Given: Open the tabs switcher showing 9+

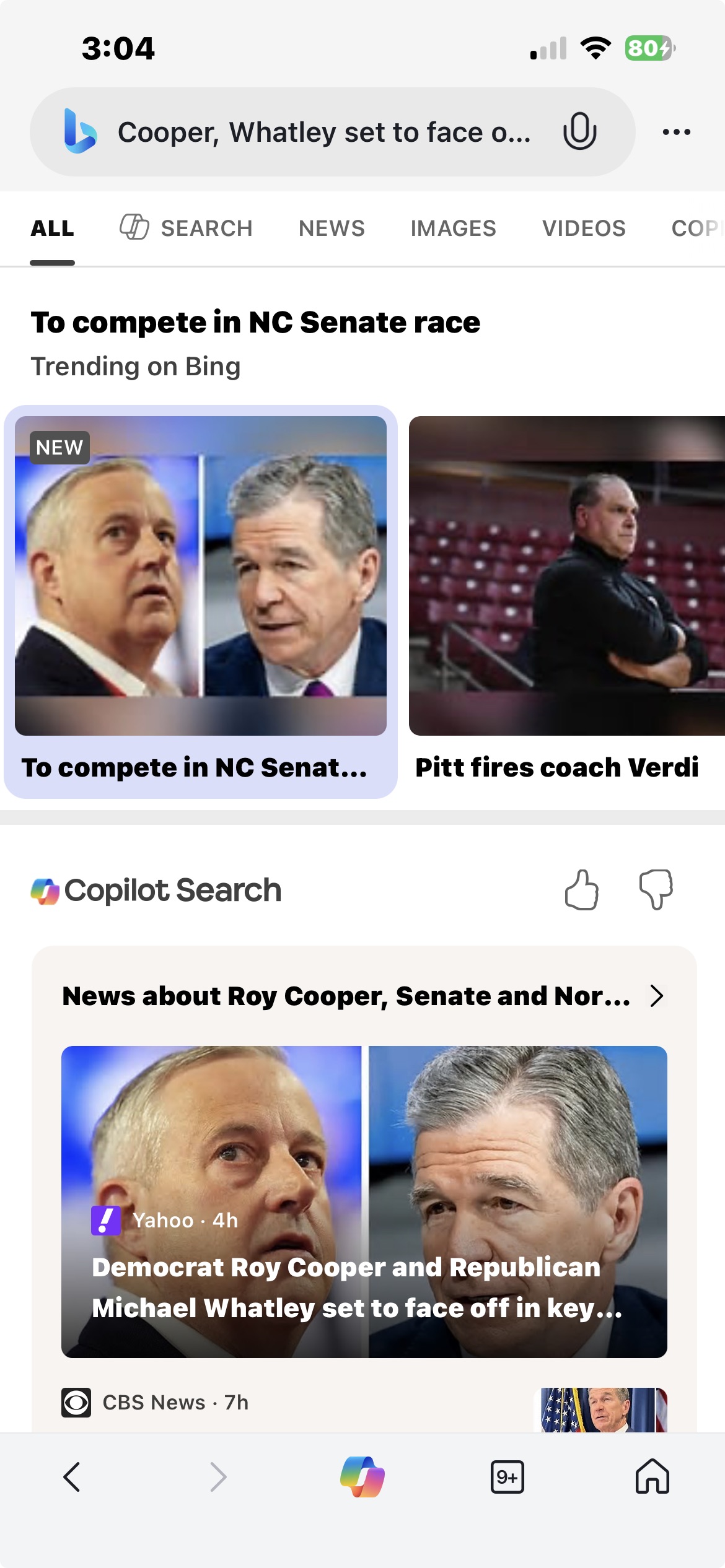Looking at the screenshot, I should click(x=507, y=1477).
